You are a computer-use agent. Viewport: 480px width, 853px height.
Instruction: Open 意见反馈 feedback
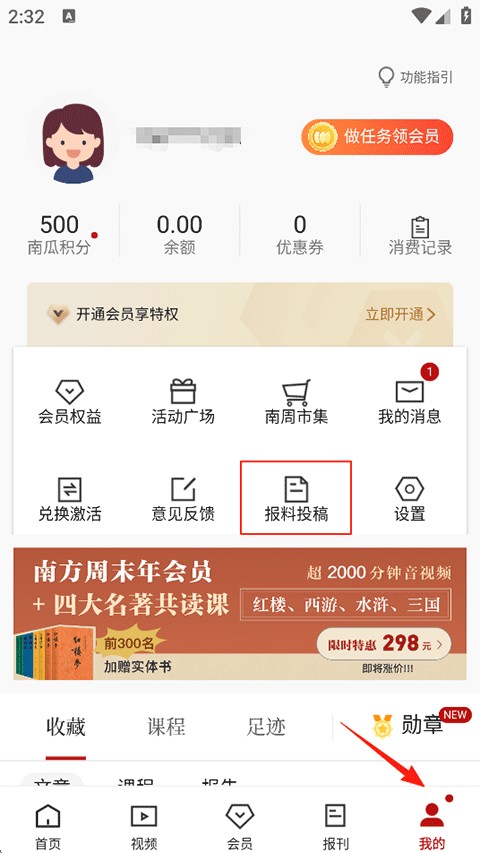[183, 499]
